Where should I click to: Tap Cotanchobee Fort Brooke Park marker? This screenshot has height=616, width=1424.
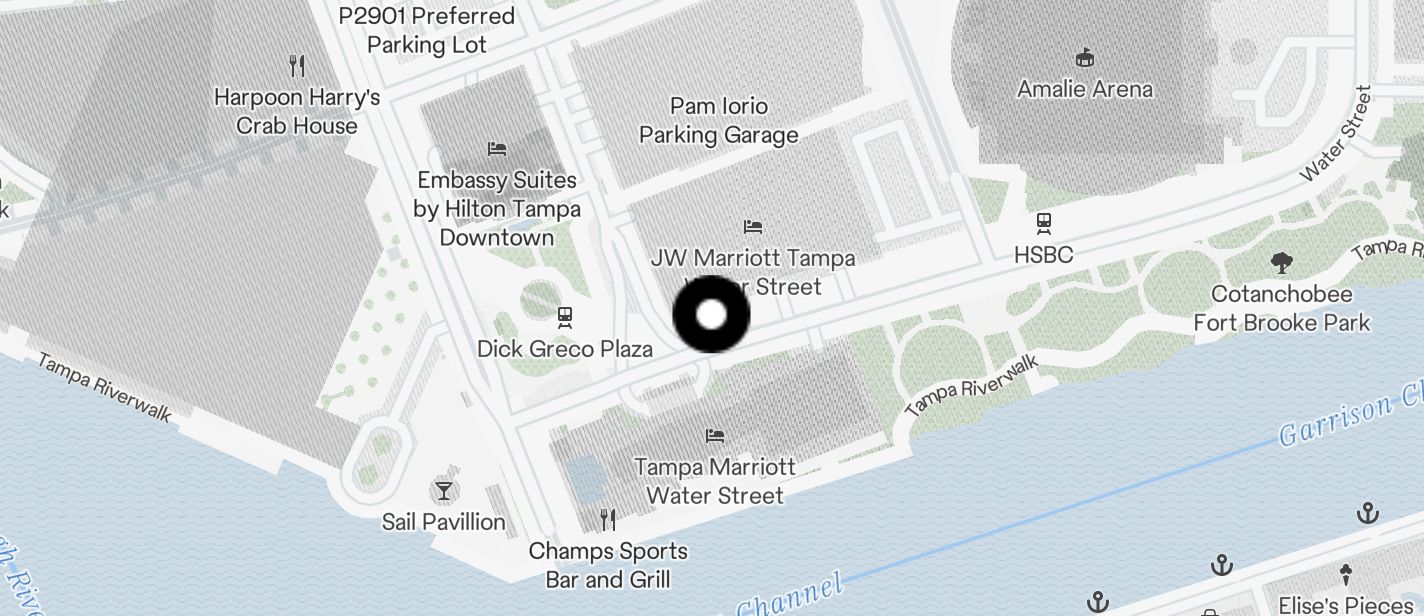coord(1281,263)
